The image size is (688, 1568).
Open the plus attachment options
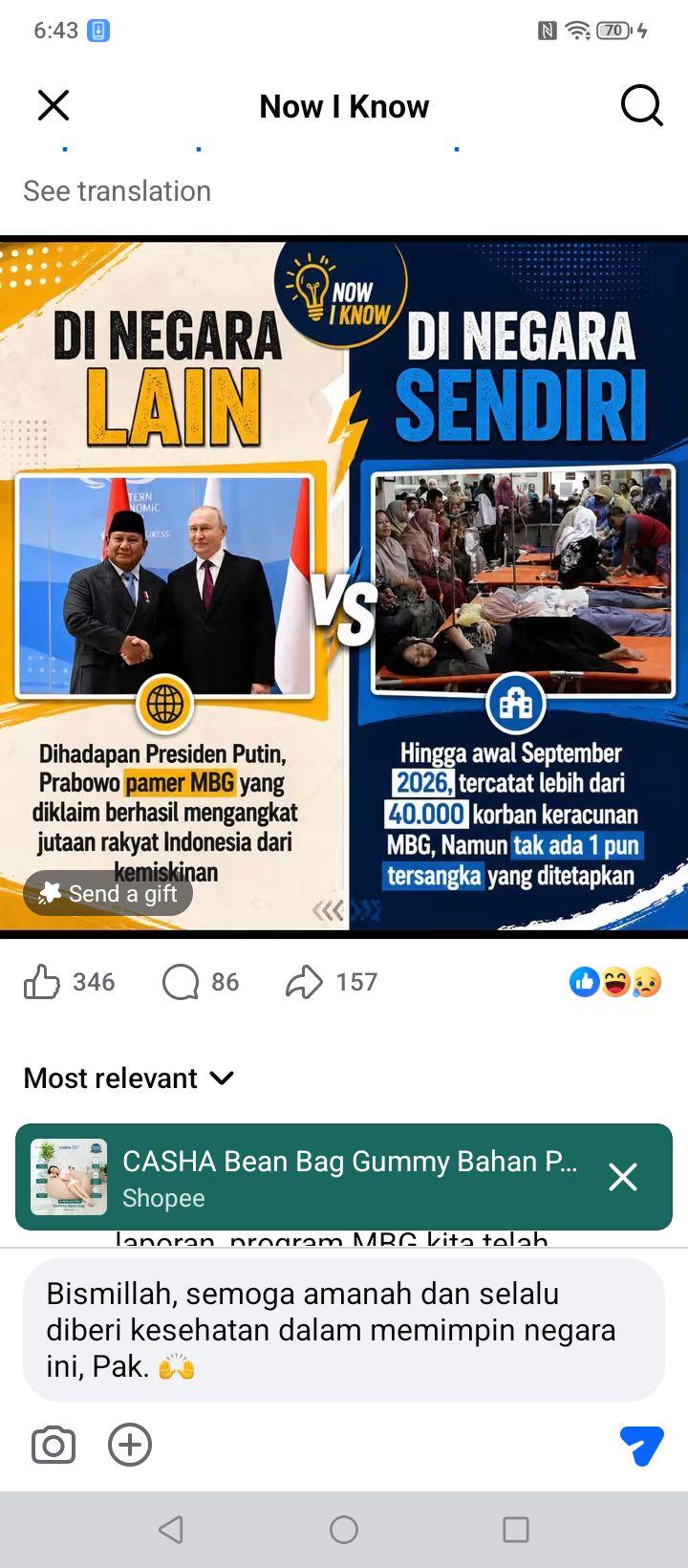(x=130, y=1445)
